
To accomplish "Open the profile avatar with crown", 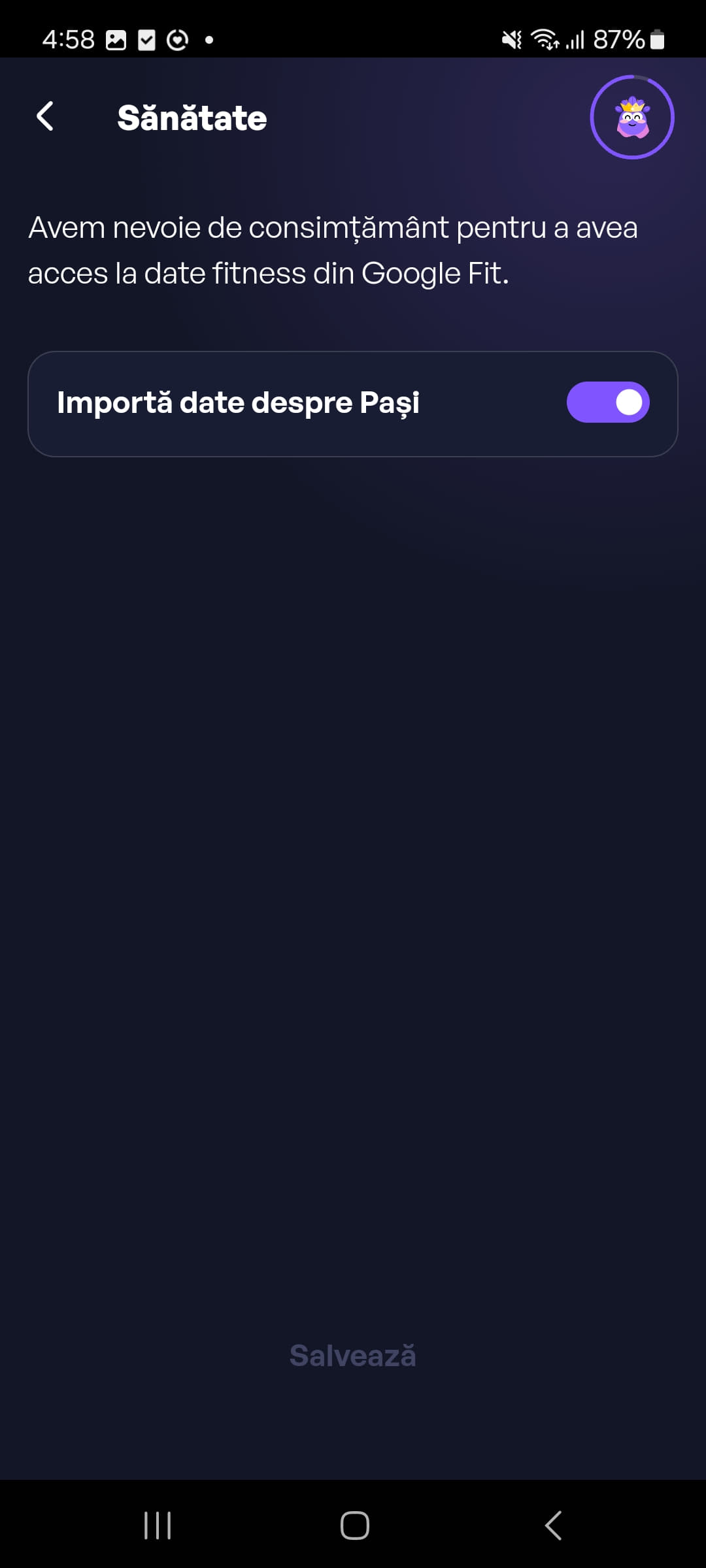I will click(631, 118).
